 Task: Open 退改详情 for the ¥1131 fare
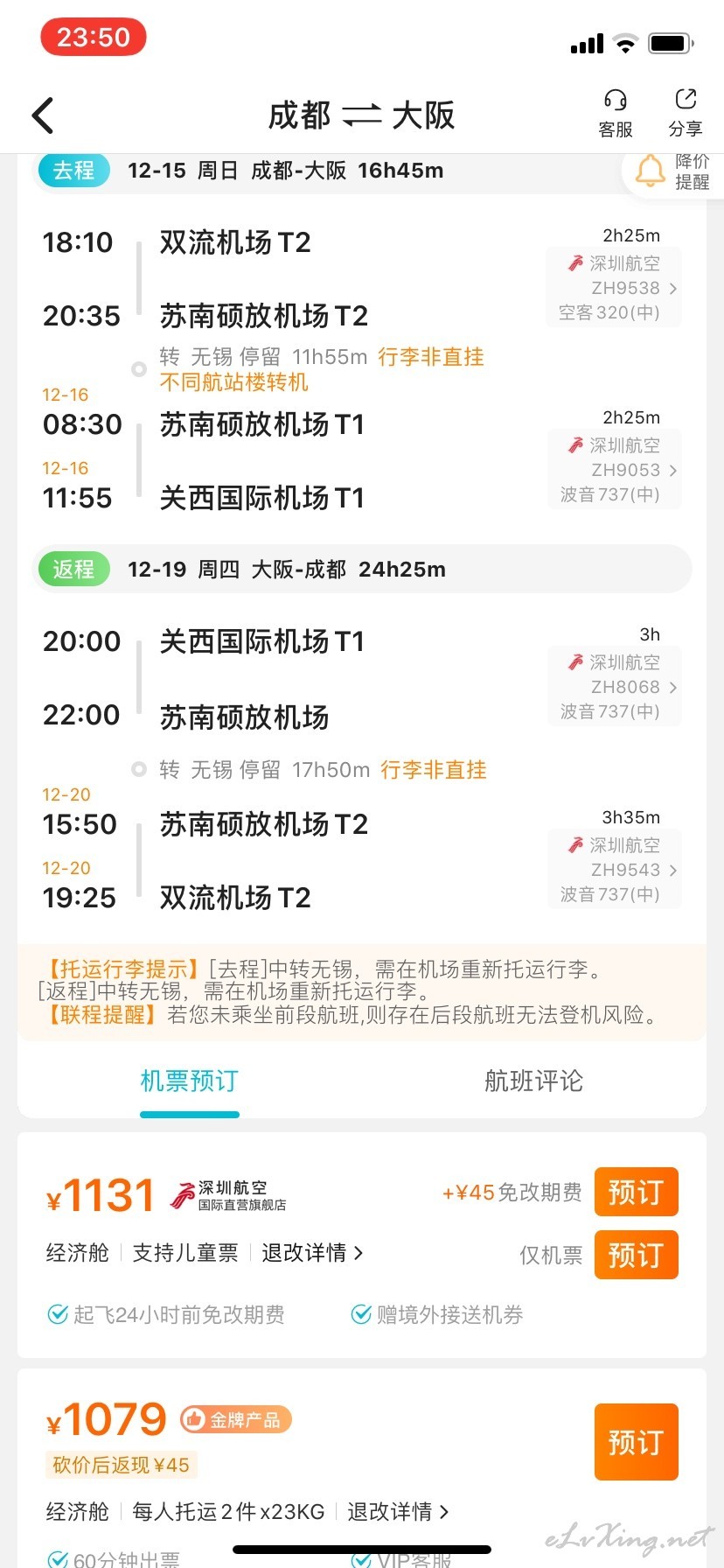312,1253
